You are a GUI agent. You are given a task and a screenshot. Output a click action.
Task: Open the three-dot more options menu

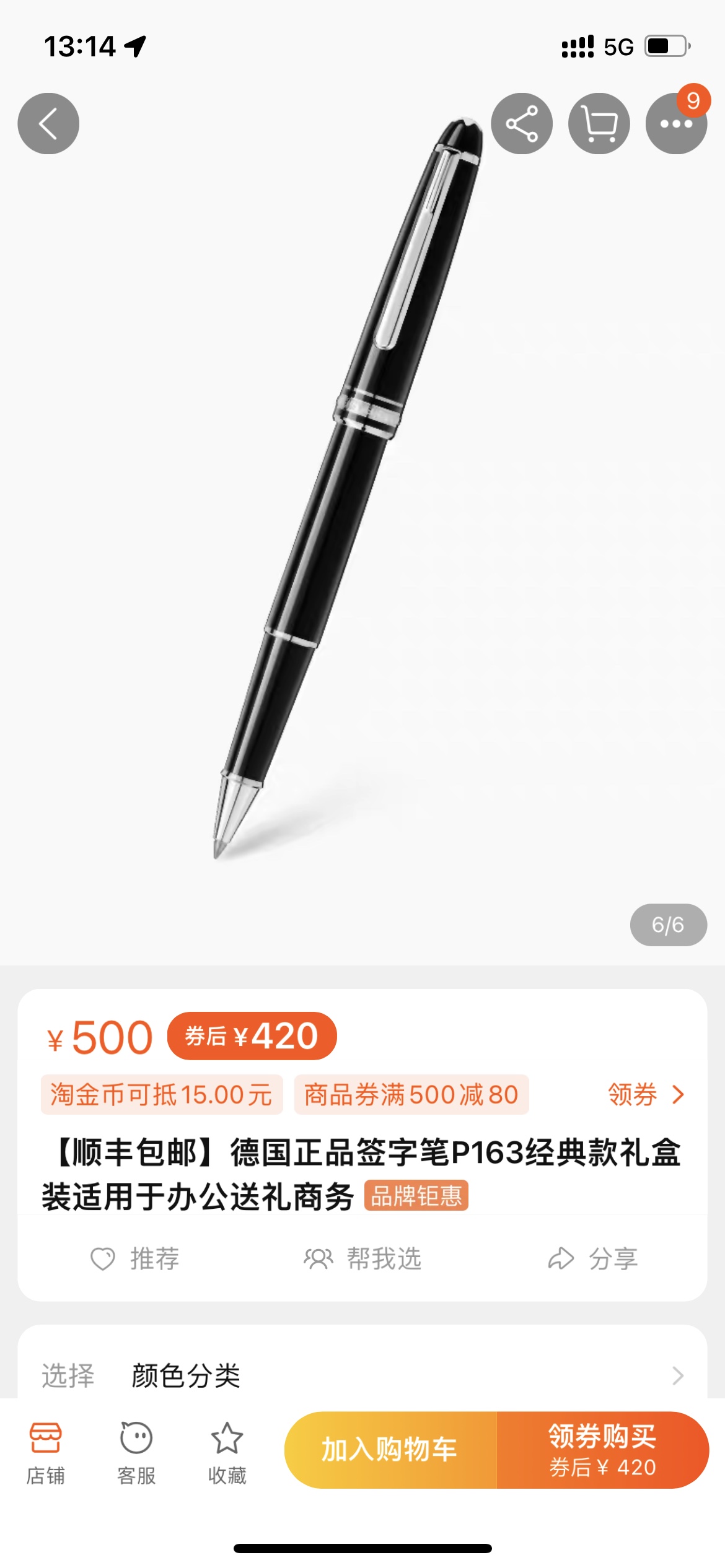click(x=676, y=124)
